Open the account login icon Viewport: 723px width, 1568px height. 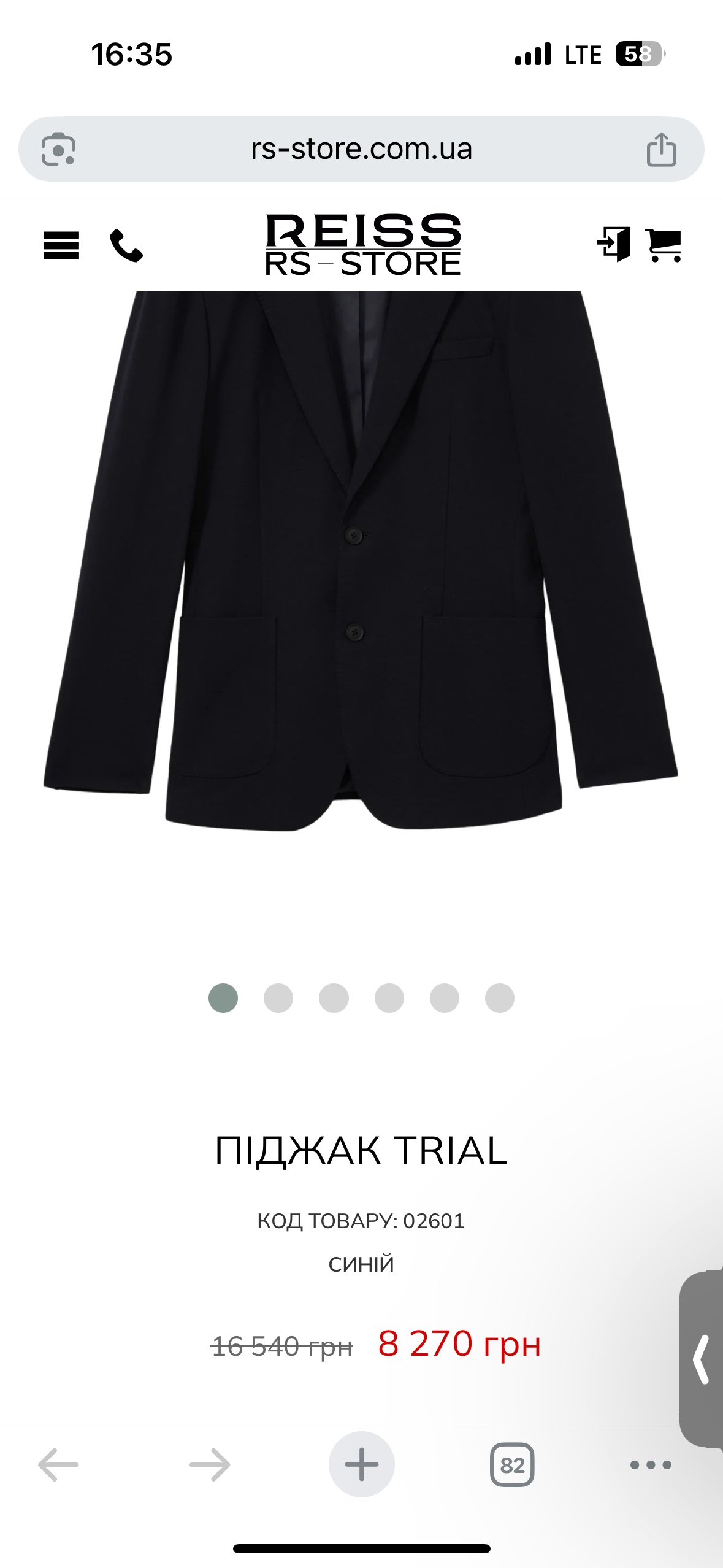[x=614, y=244]
